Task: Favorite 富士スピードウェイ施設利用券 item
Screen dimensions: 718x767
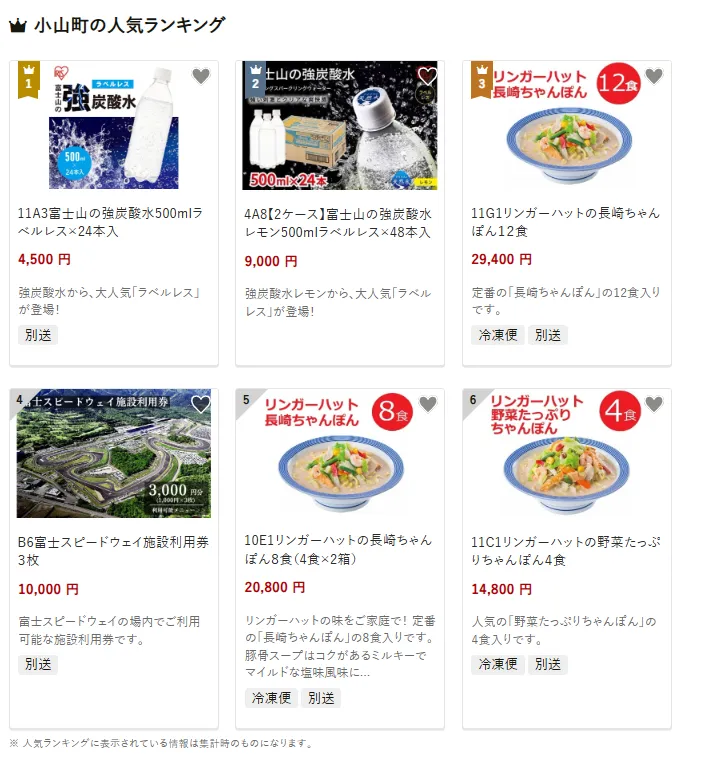Action: point(201,404)
